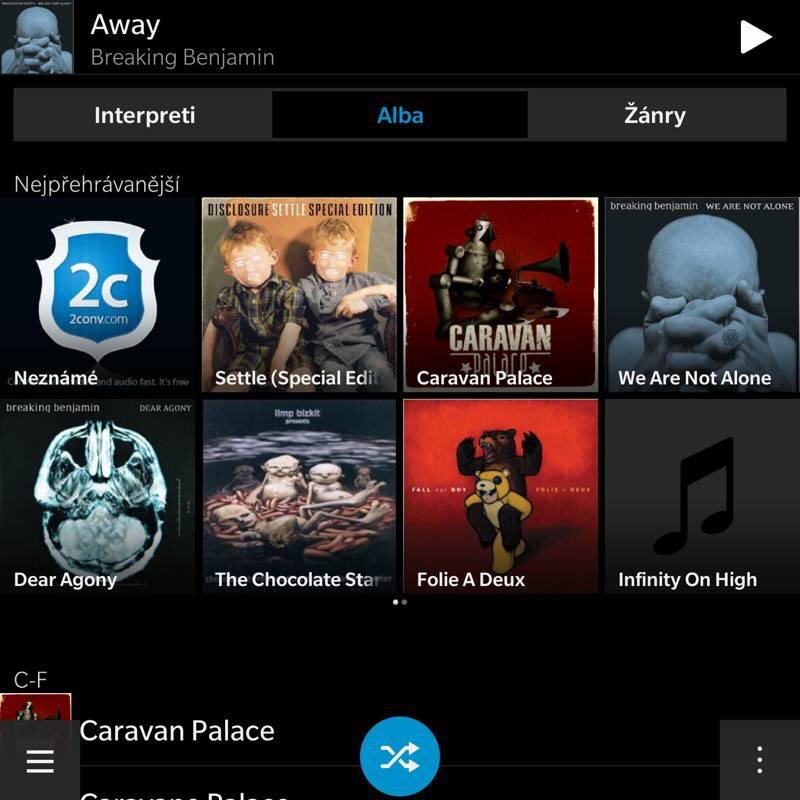The image size is (800, 800).
Task: Open the three-dot overflow menu
Action: pos(760,760)
